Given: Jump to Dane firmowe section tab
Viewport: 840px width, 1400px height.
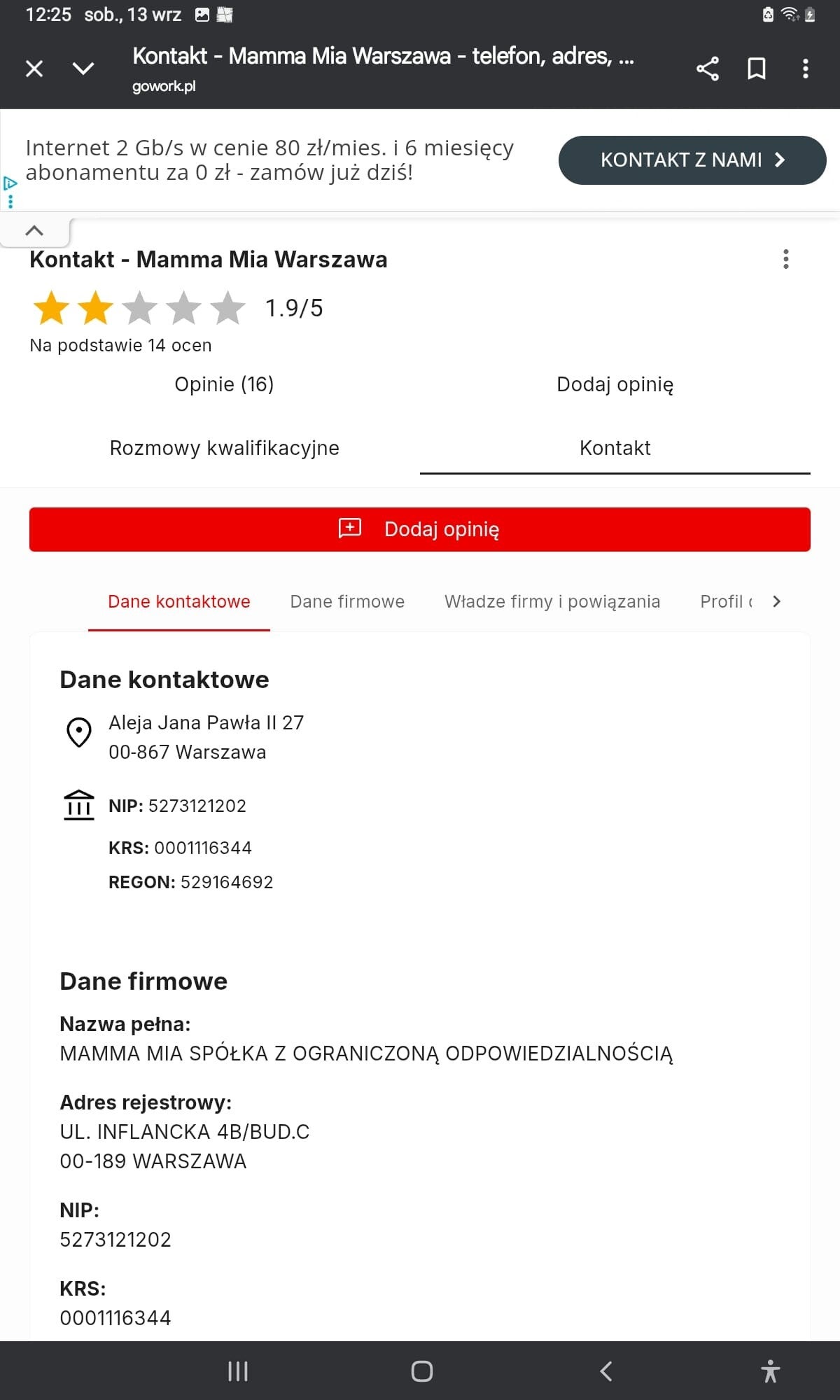Looking at the screenshot, I should (347, 601).
